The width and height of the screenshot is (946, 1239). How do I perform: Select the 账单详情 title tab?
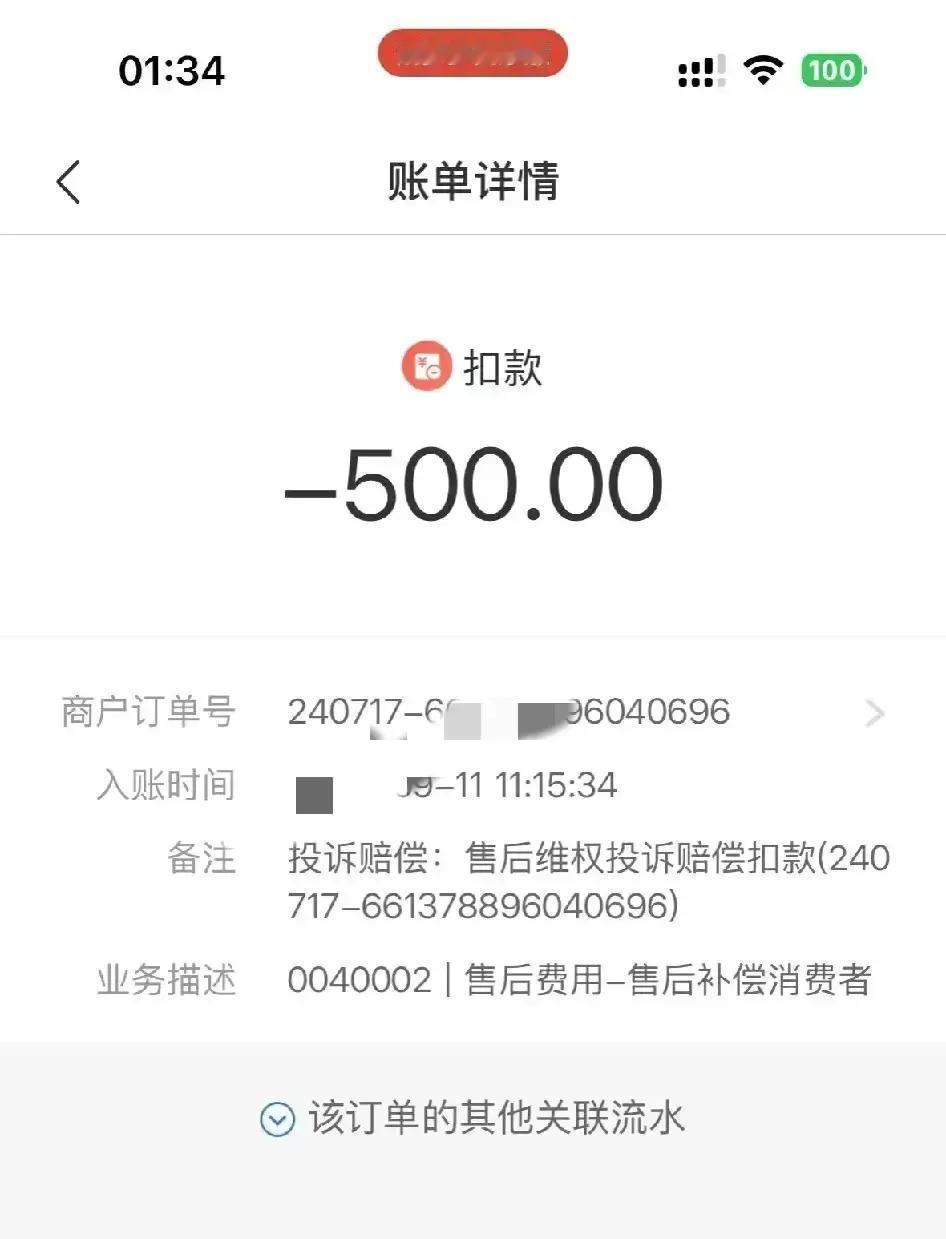click(x=472, y=182)
